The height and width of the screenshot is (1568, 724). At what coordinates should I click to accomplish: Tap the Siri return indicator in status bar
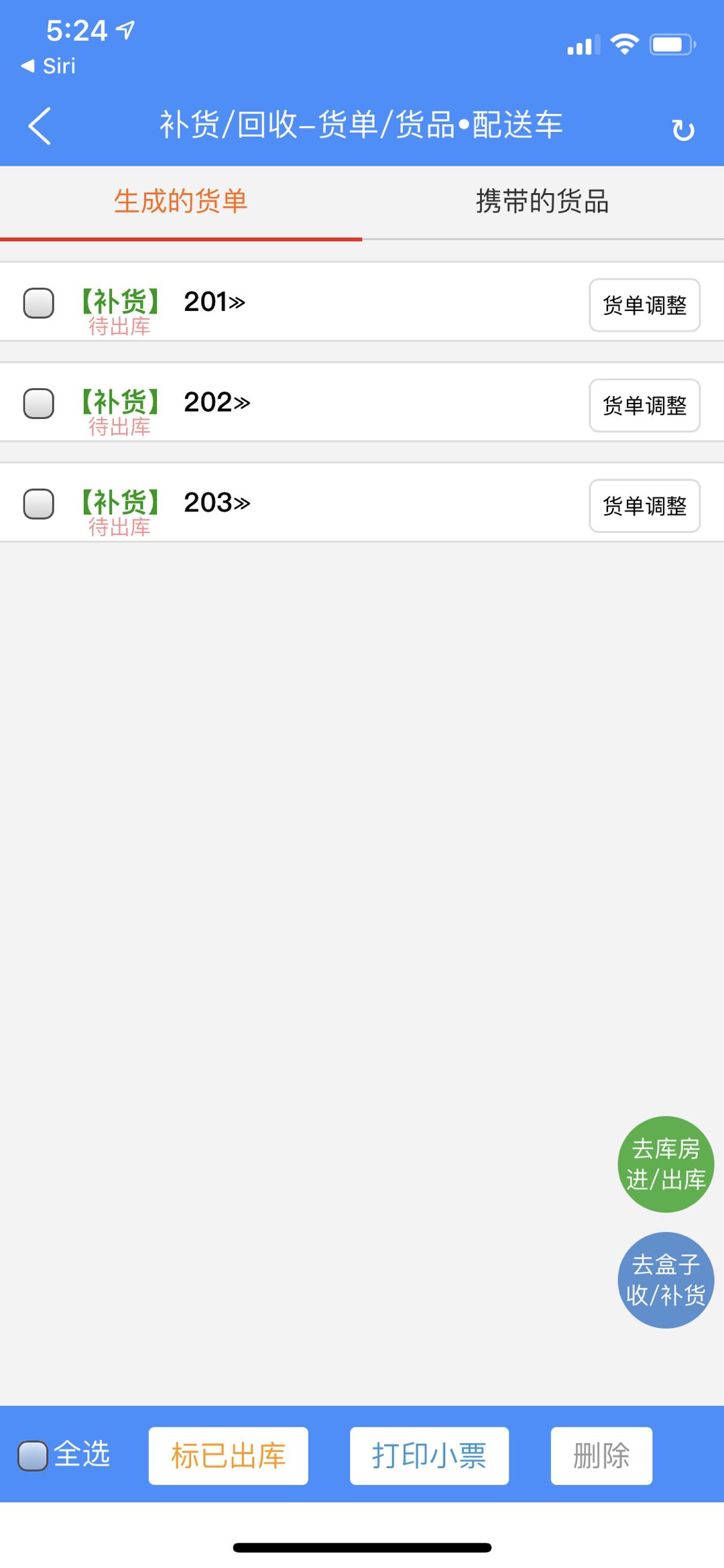pyautogui.click(x=47, y=65)
